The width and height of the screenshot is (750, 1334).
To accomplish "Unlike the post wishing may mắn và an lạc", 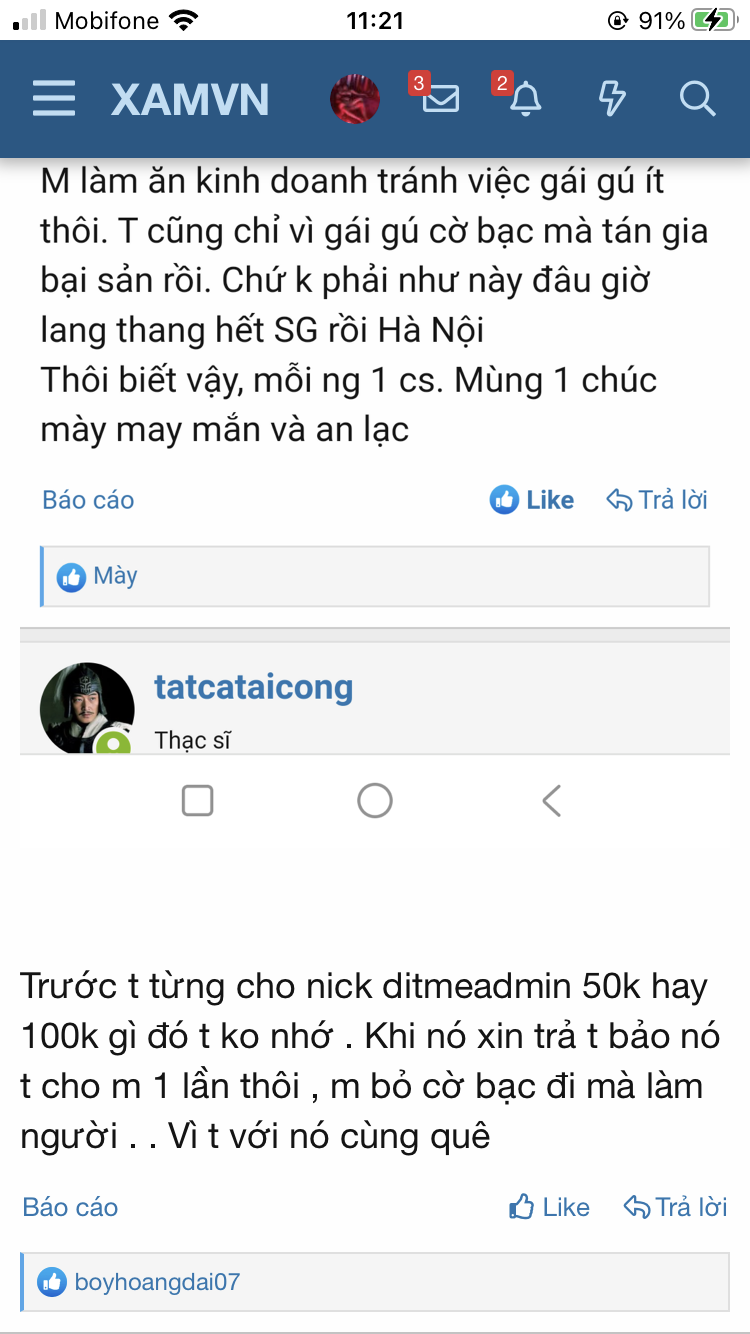I will (x=532, y=500).
